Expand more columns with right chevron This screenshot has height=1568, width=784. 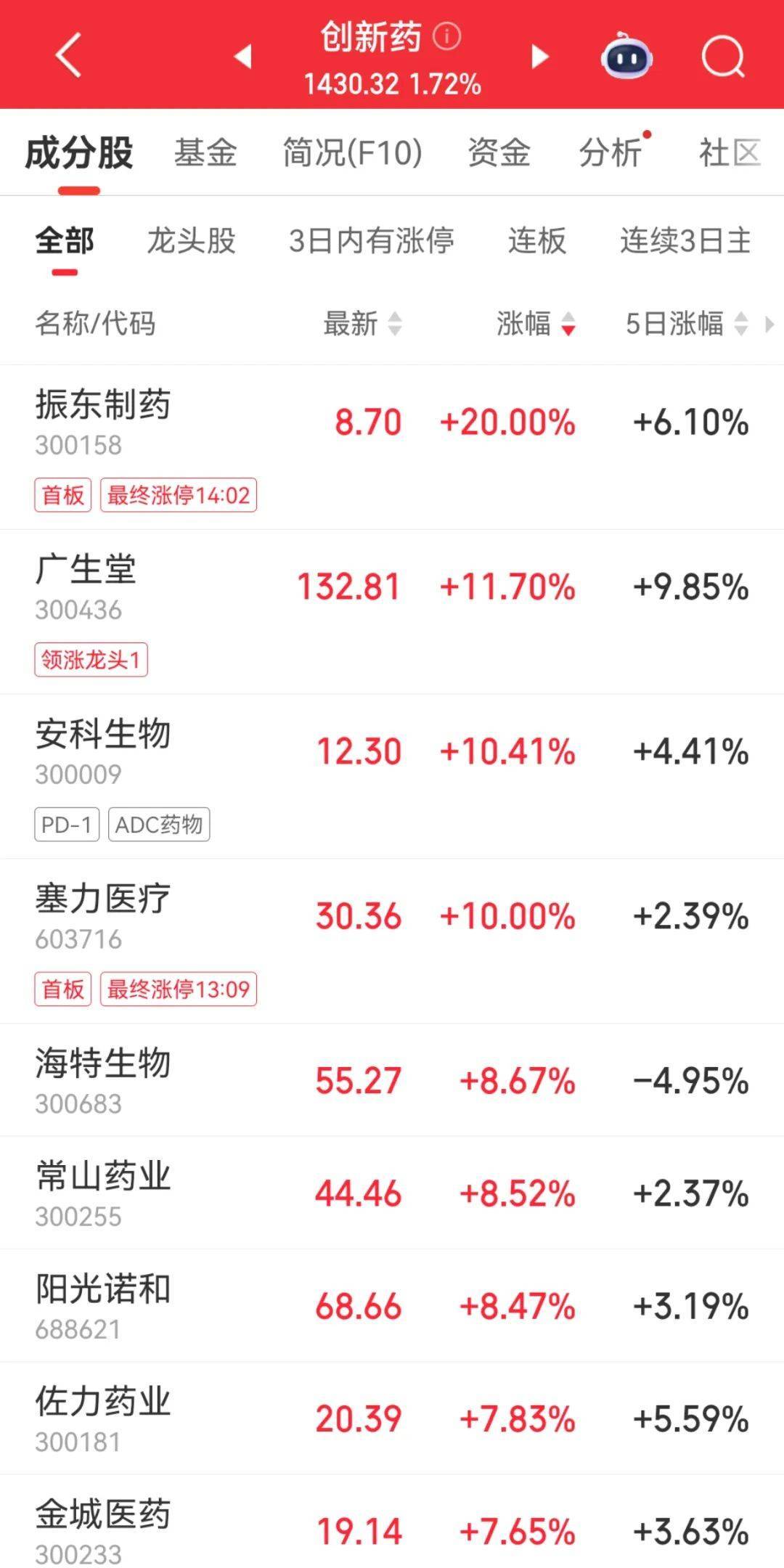(768, 324)
